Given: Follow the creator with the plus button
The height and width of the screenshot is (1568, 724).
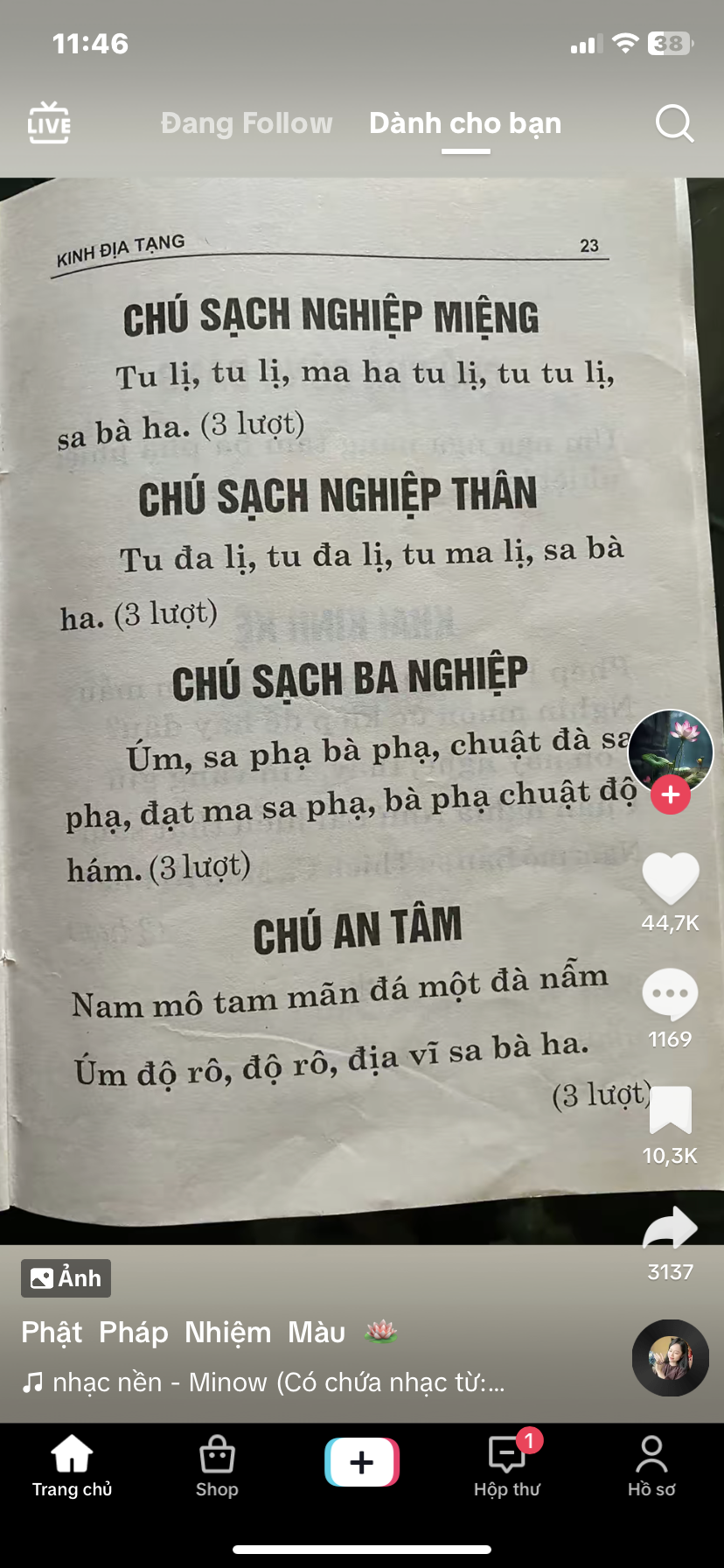Looking at the screenshot, I should coord(671,794).
